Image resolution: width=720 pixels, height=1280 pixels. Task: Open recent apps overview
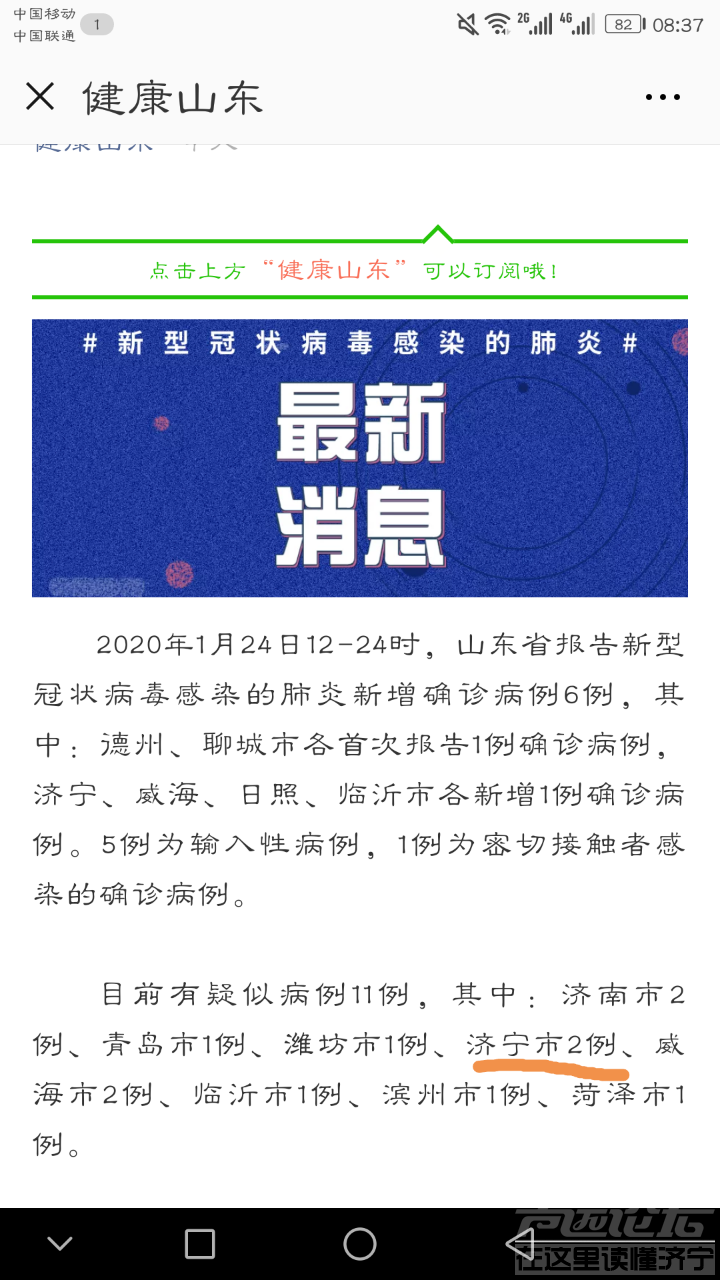pos(200,1243)
